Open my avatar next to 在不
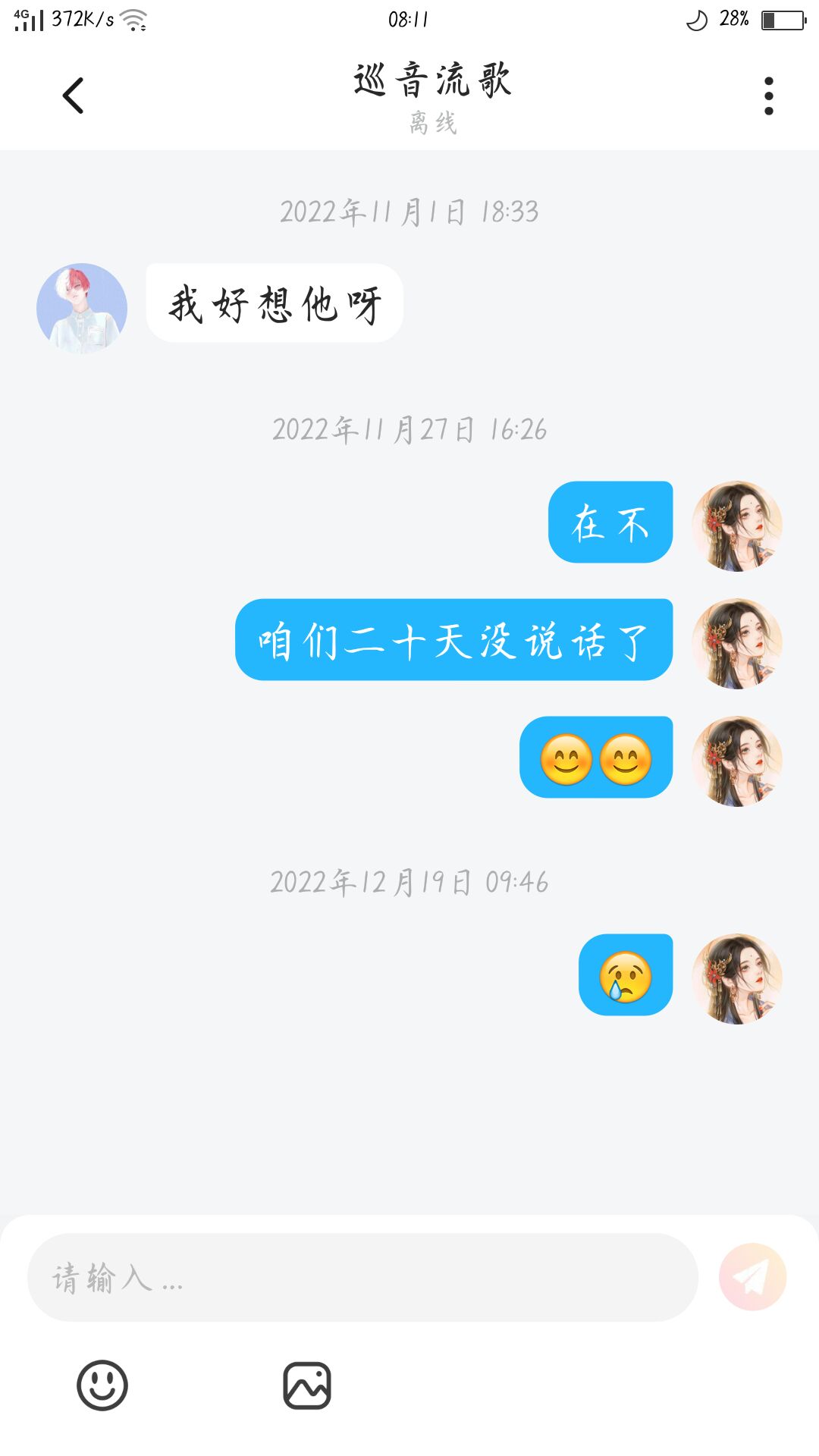 click(x=736, y=526)
